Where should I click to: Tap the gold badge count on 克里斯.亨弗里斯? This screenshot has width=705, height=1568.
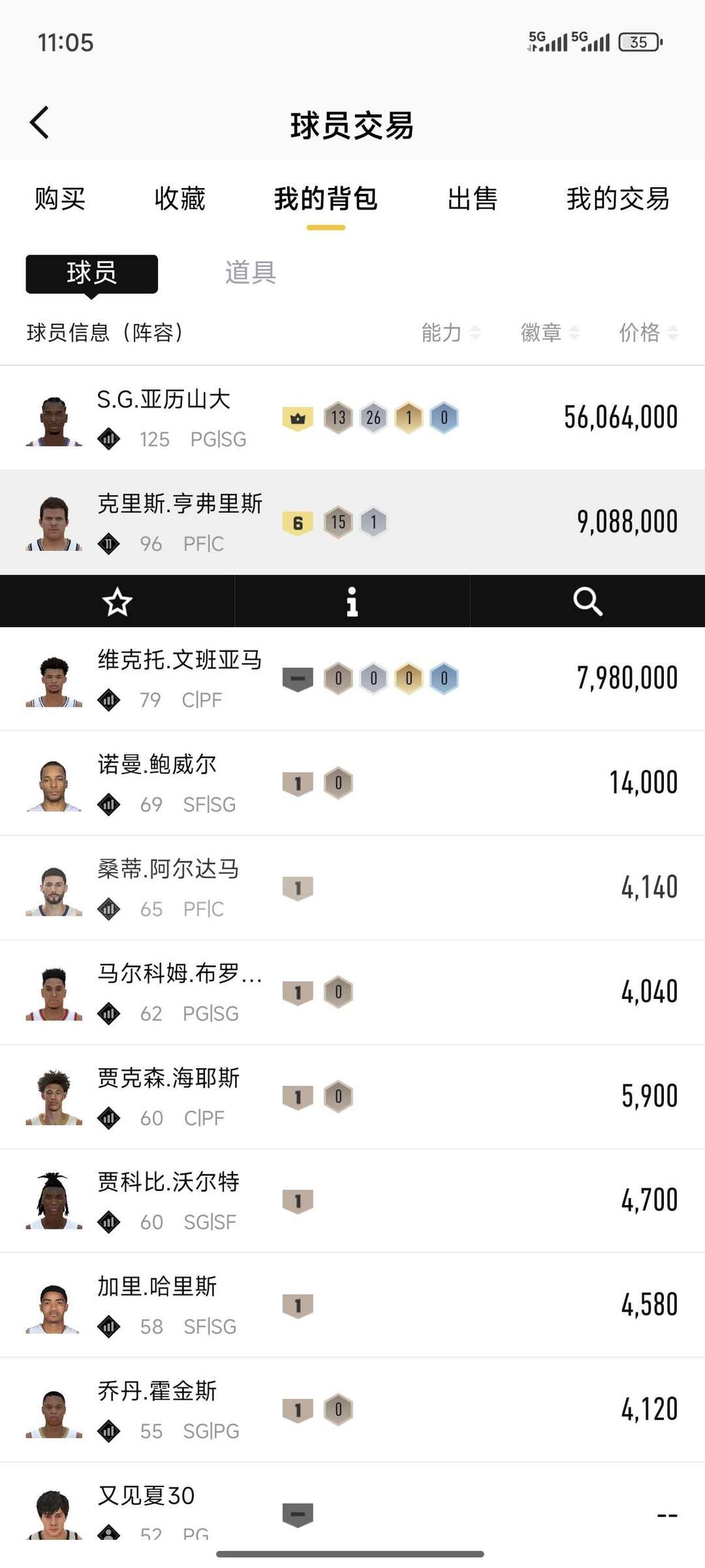(x=298, y=521)
